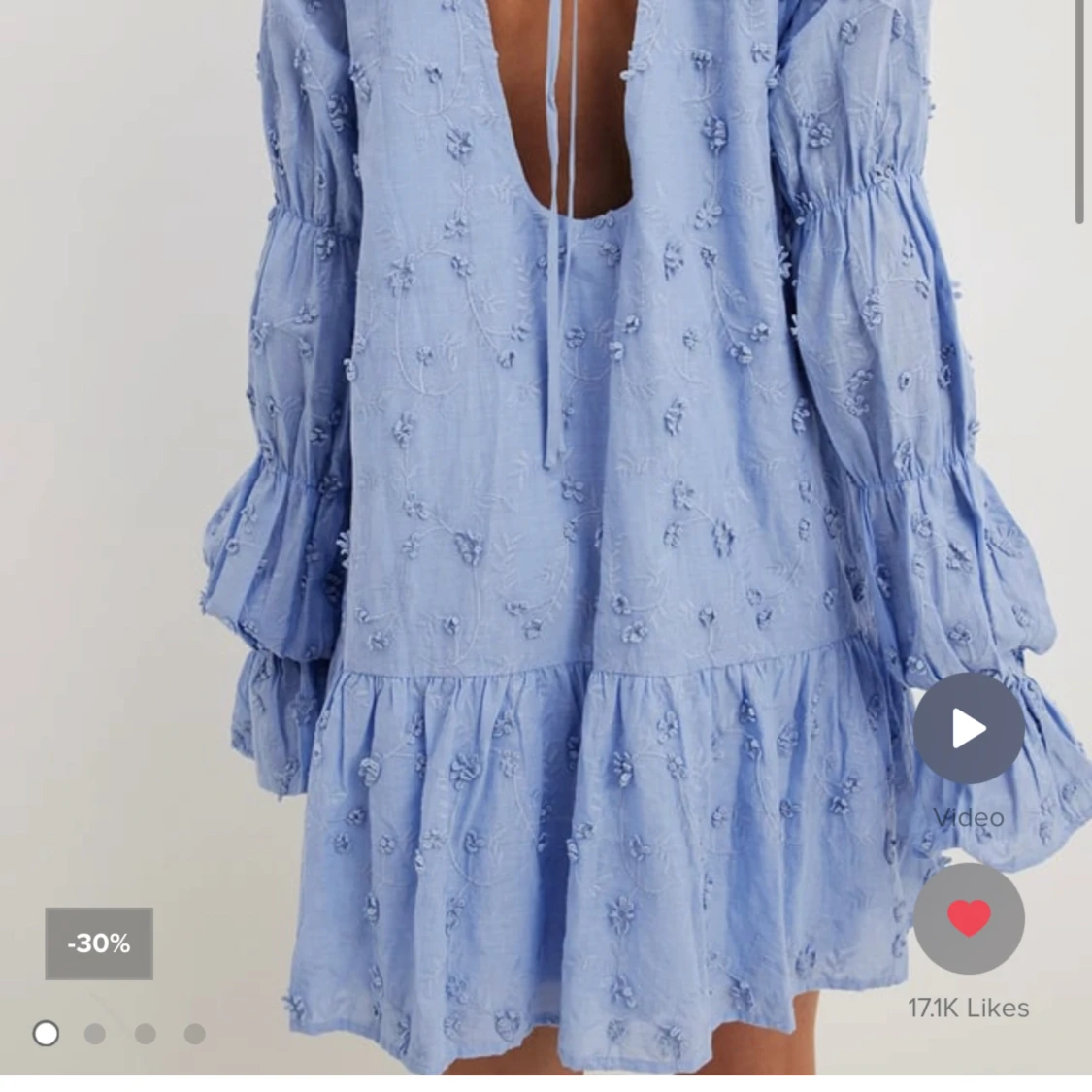Jump to the second product image dot

[95, 1034]
